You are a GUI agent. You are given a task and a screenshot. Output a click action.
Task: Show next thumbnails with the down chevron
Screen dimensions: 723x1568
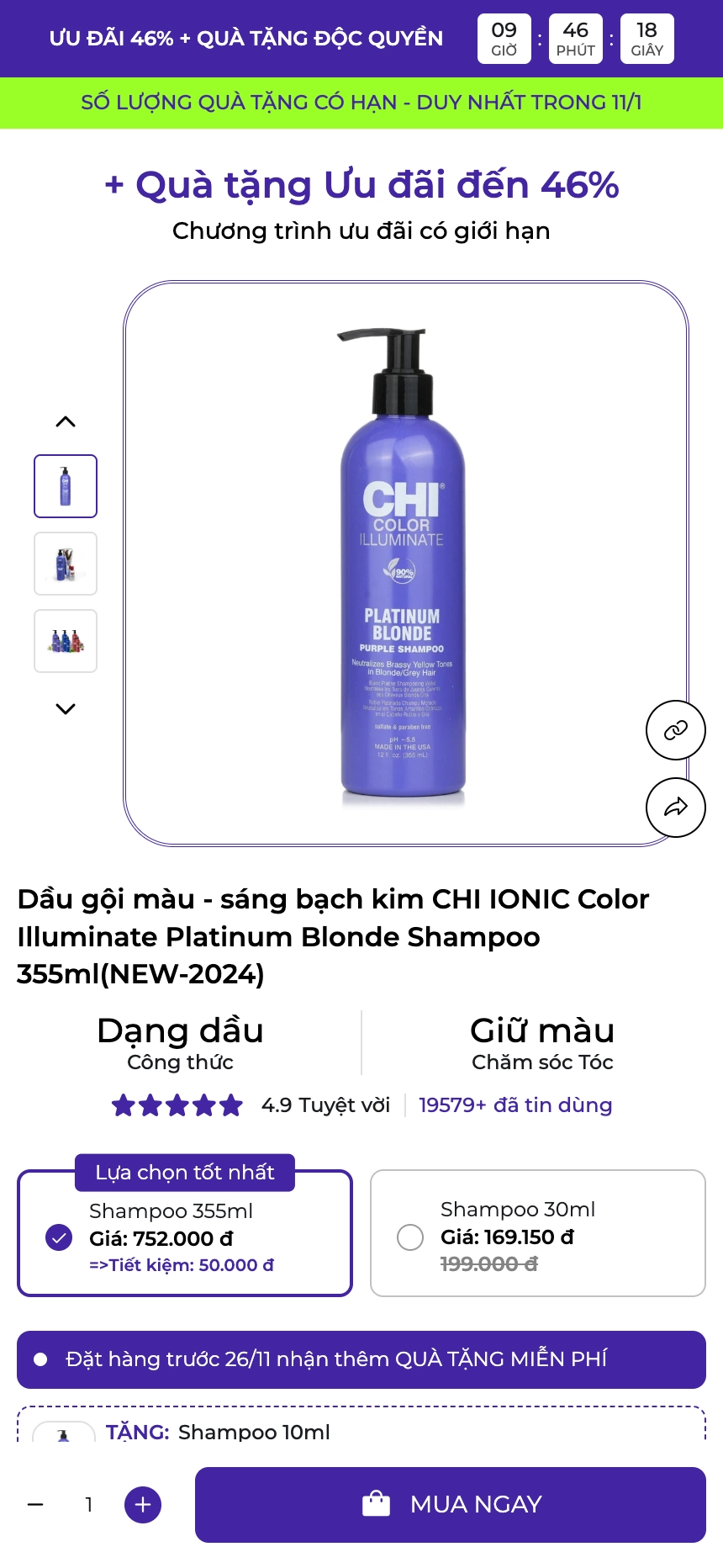click(66, 709)
